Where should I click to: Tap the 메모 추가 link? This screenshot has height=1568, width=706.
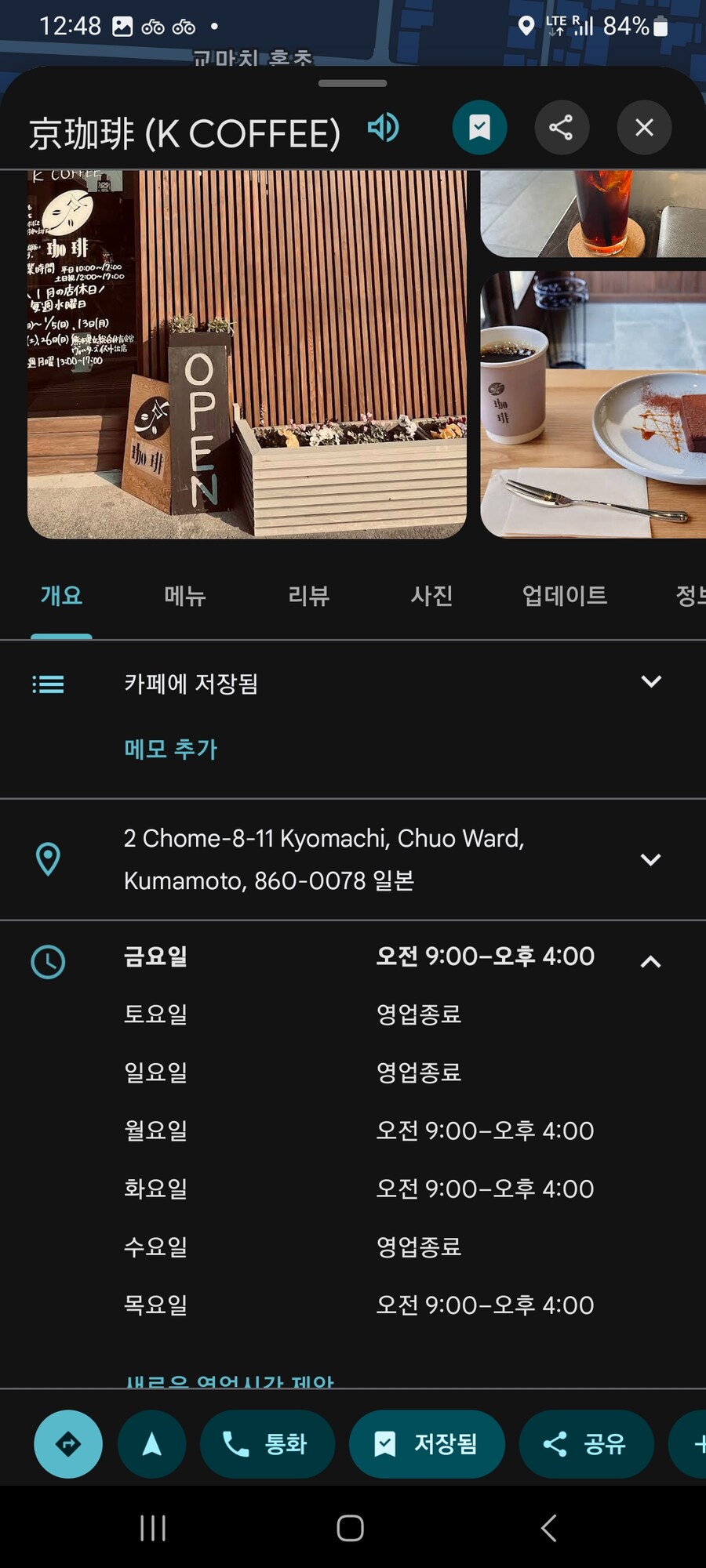(x=171, y=749)
